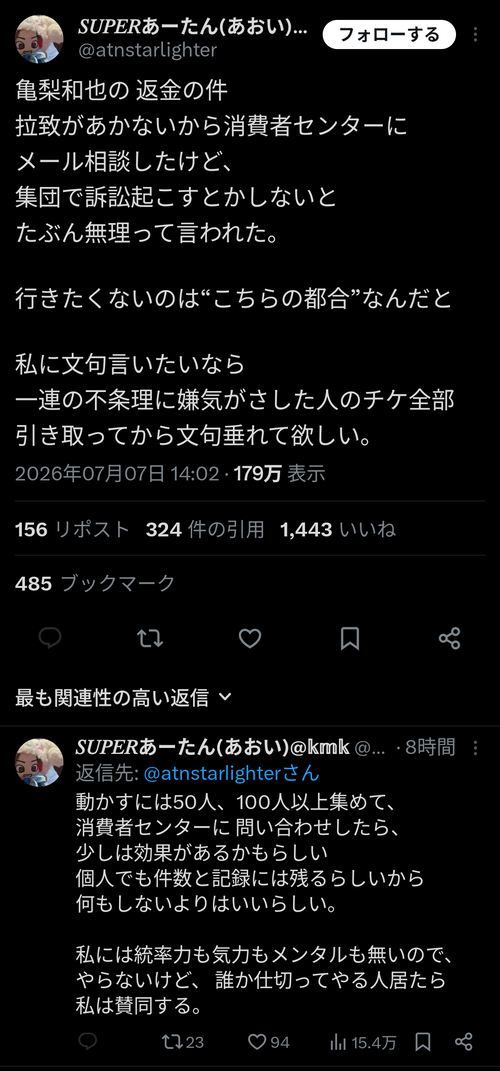Repost the main post

coord(150,638)
